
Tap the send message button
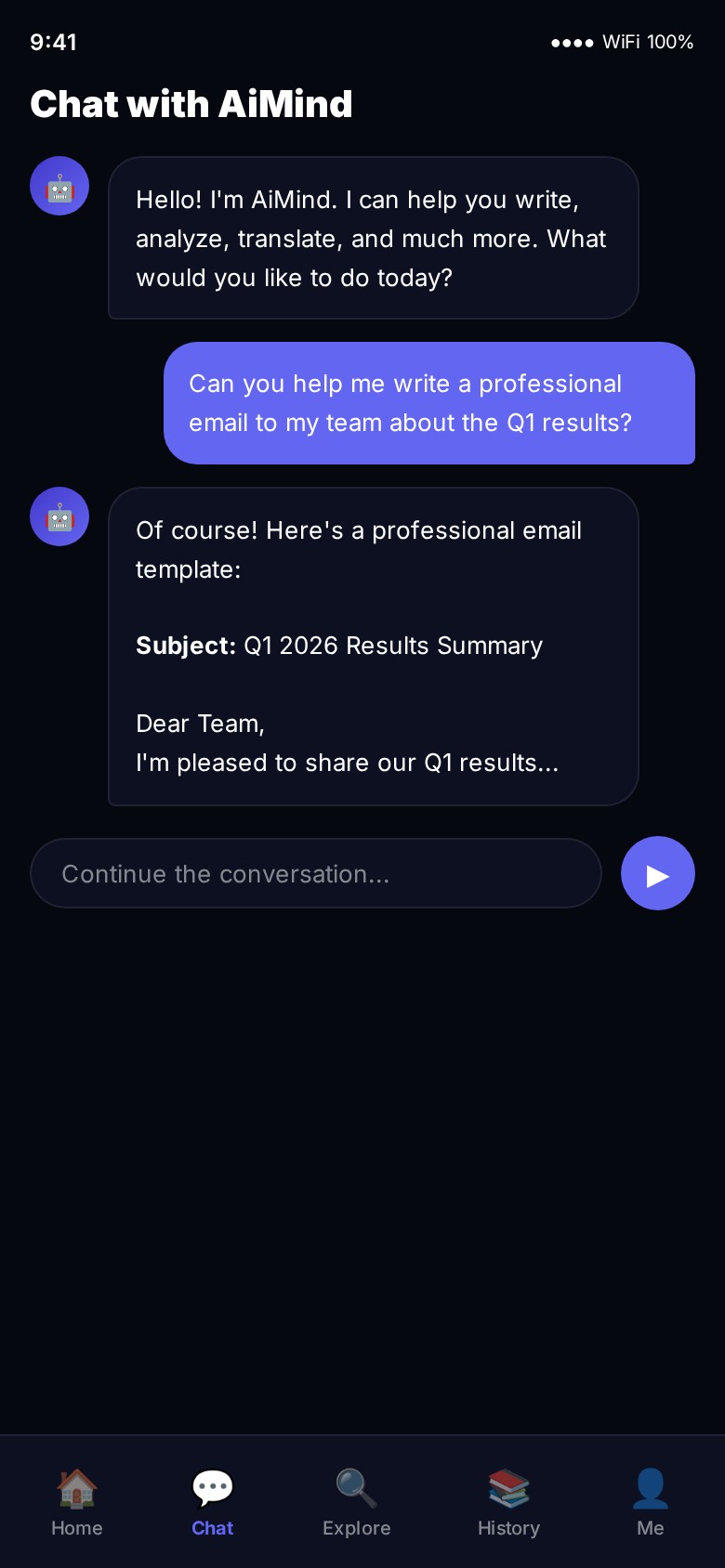[x=657, y=874]
